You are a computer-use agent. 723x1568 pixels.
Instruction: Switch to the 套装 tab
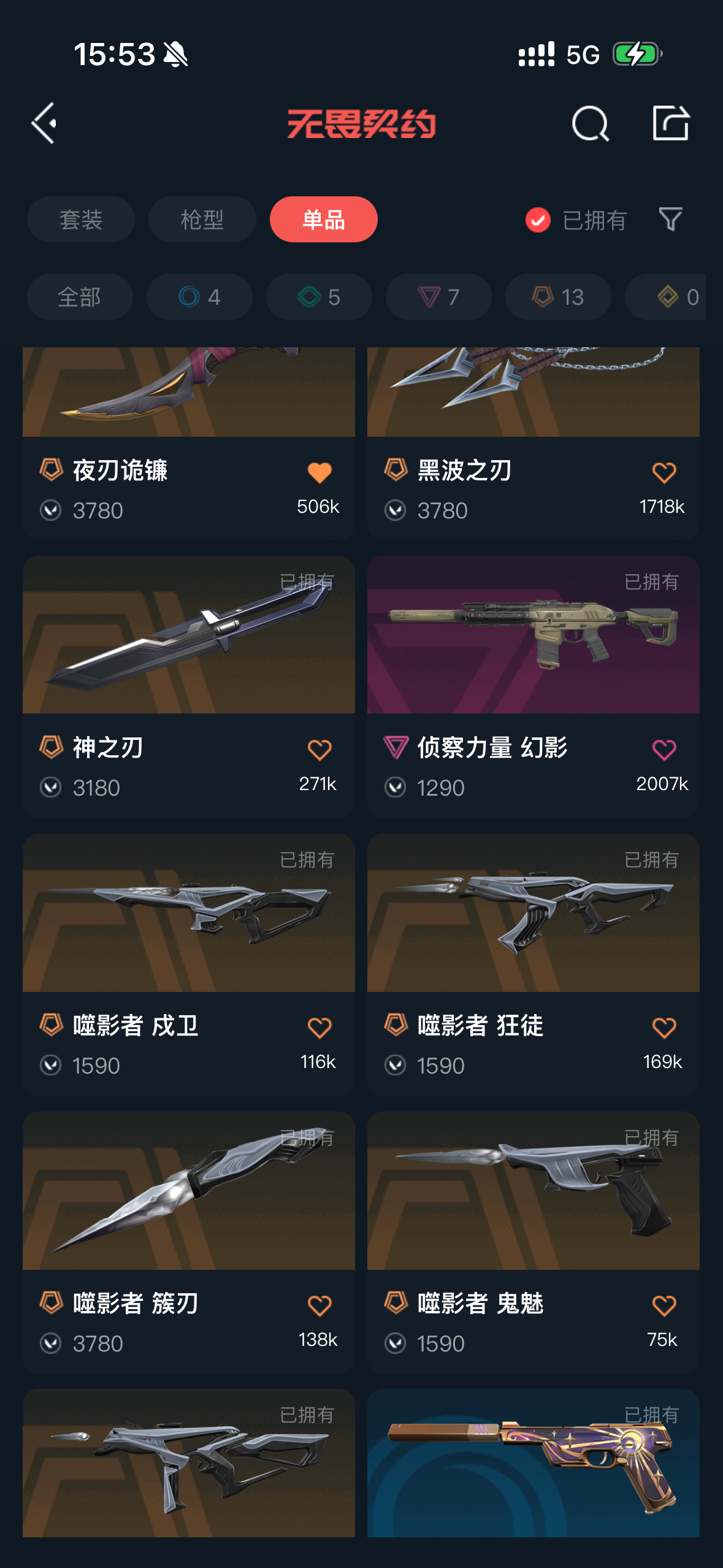[x=80, y=220]
